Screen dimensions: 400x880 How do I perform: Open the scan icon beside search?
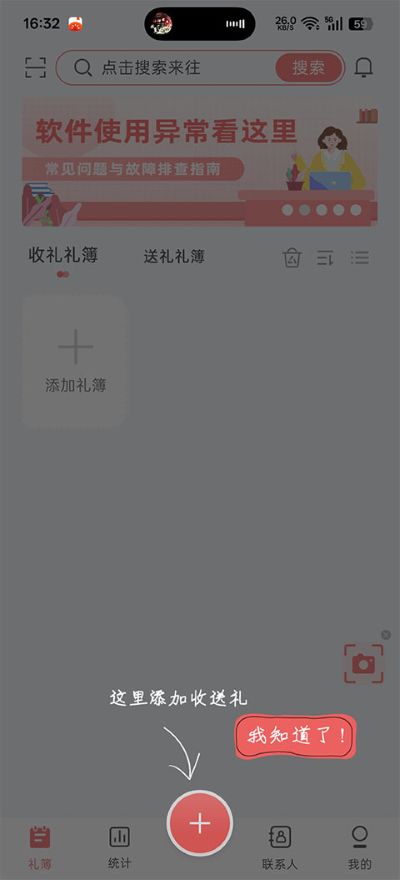(35, 67)
